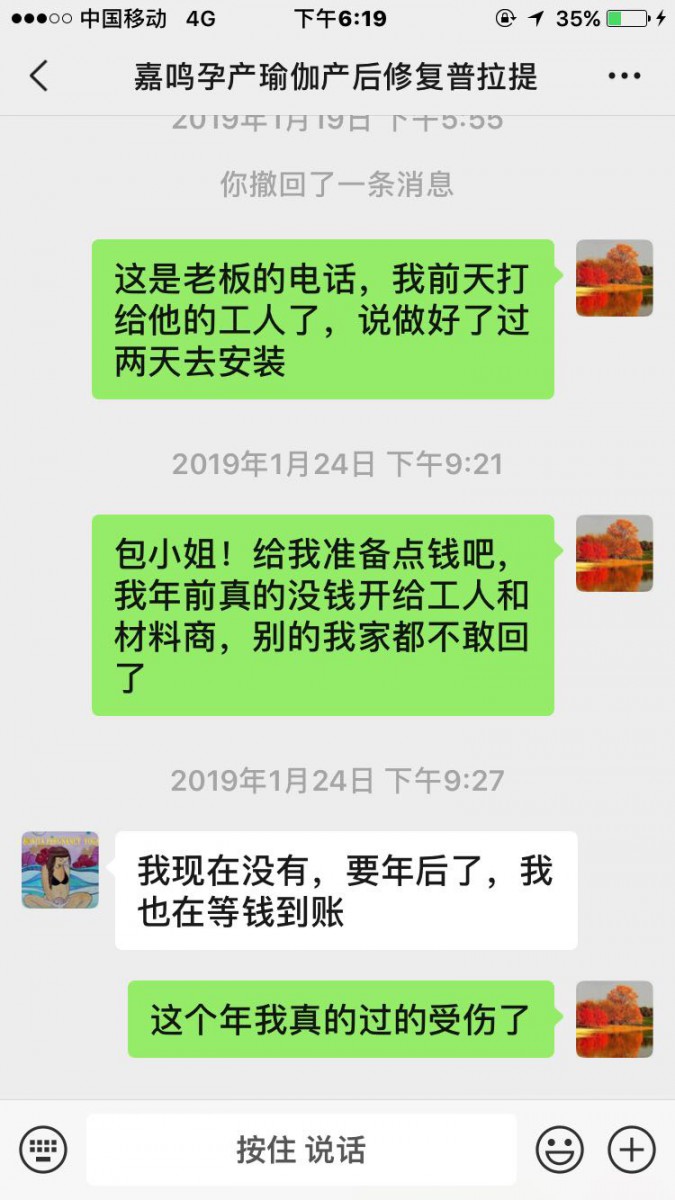Open the contact's yoga avatar profile
The image size is (675, 1200).
pos(60,869)
